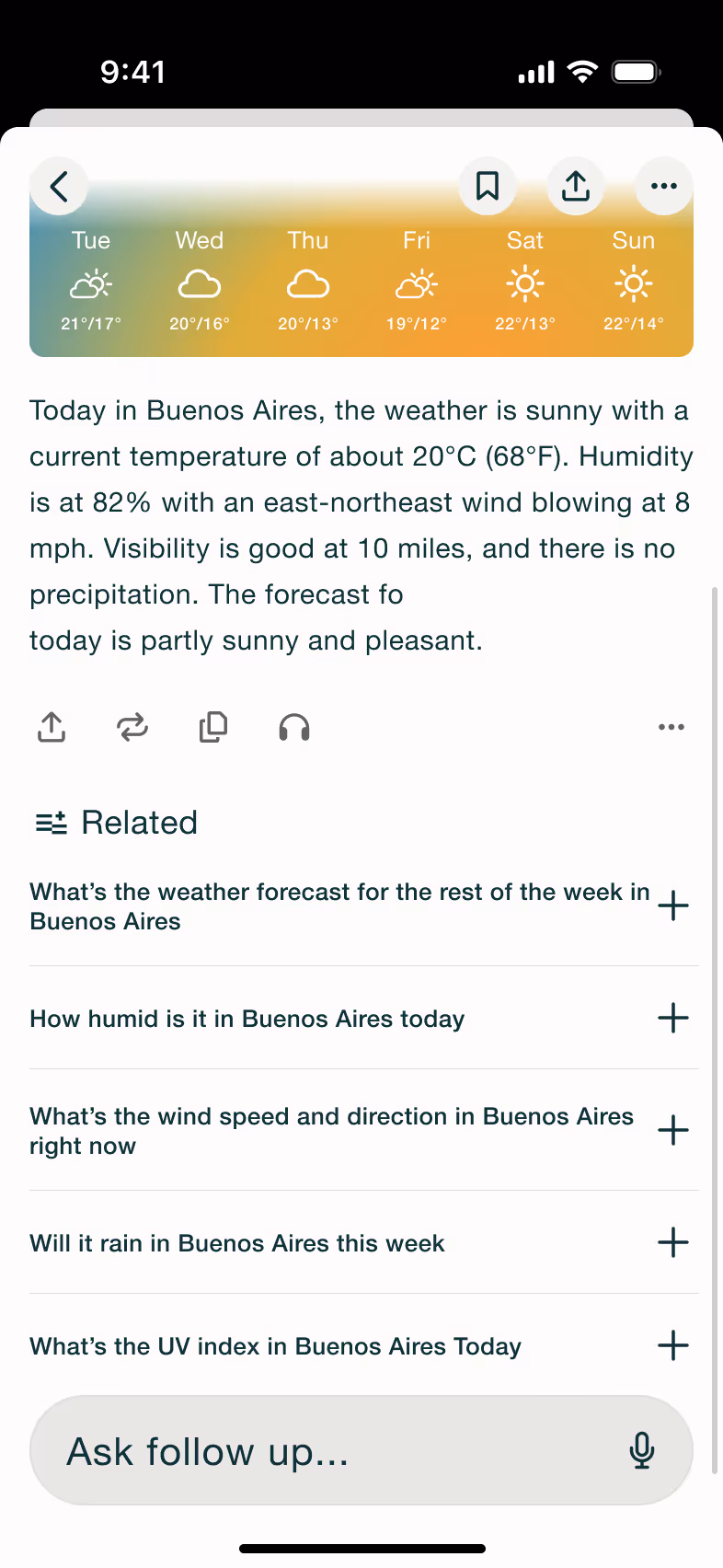Share the answer using icon below text

click(x=52, y=727)
